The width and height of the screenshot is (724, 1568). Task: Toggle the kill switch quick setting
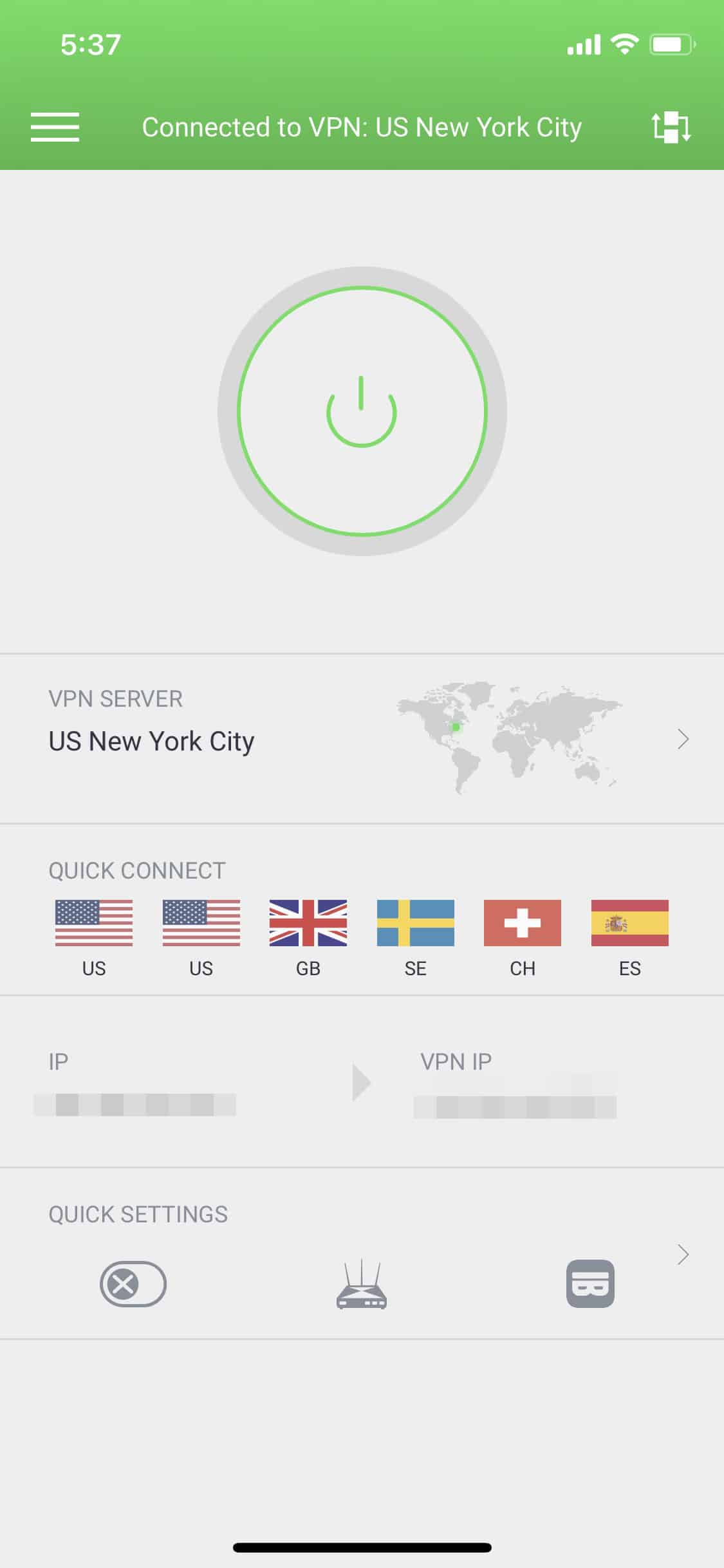pyautogui.click(x=133, y=1283)
